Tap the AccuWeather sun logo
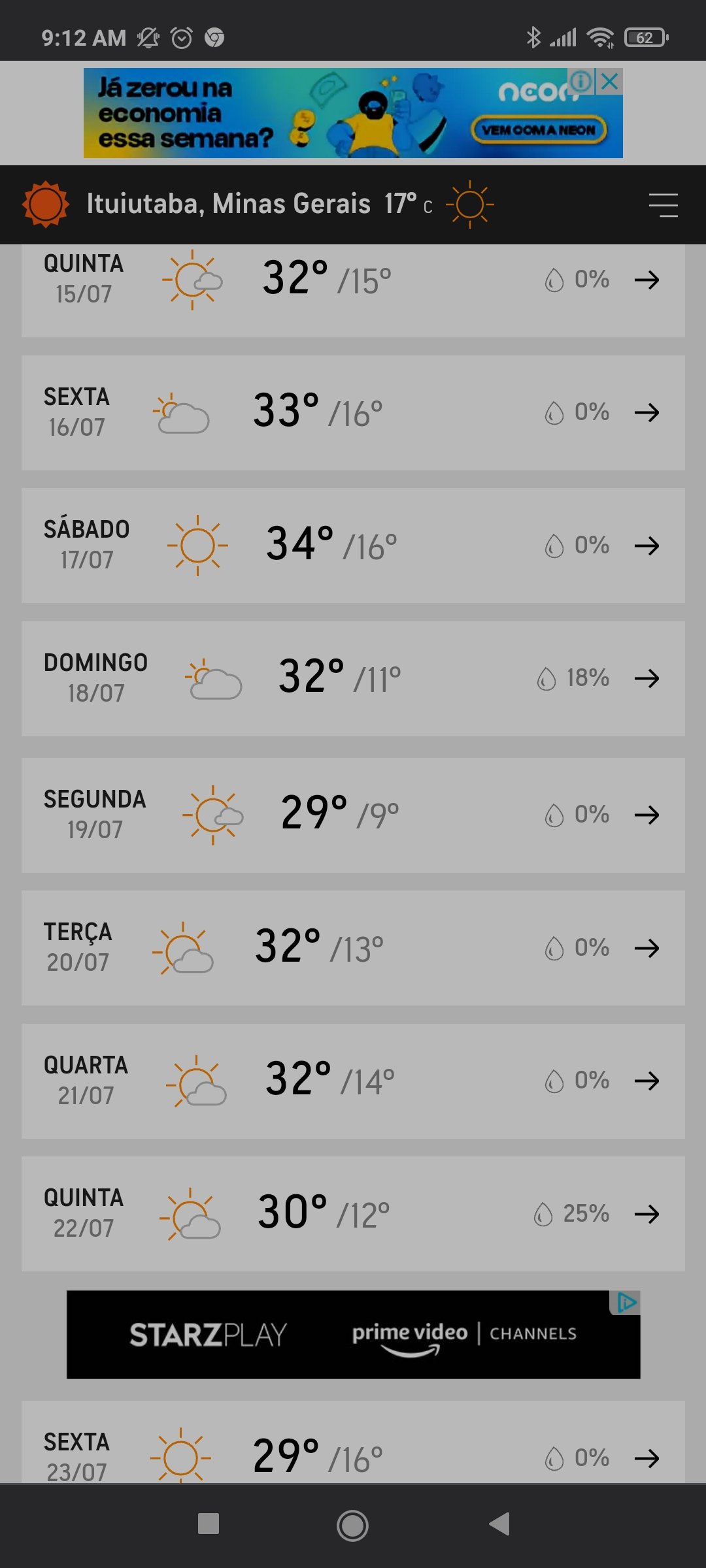The width and height of the screenshot is (706, 1568). (45, 204)
